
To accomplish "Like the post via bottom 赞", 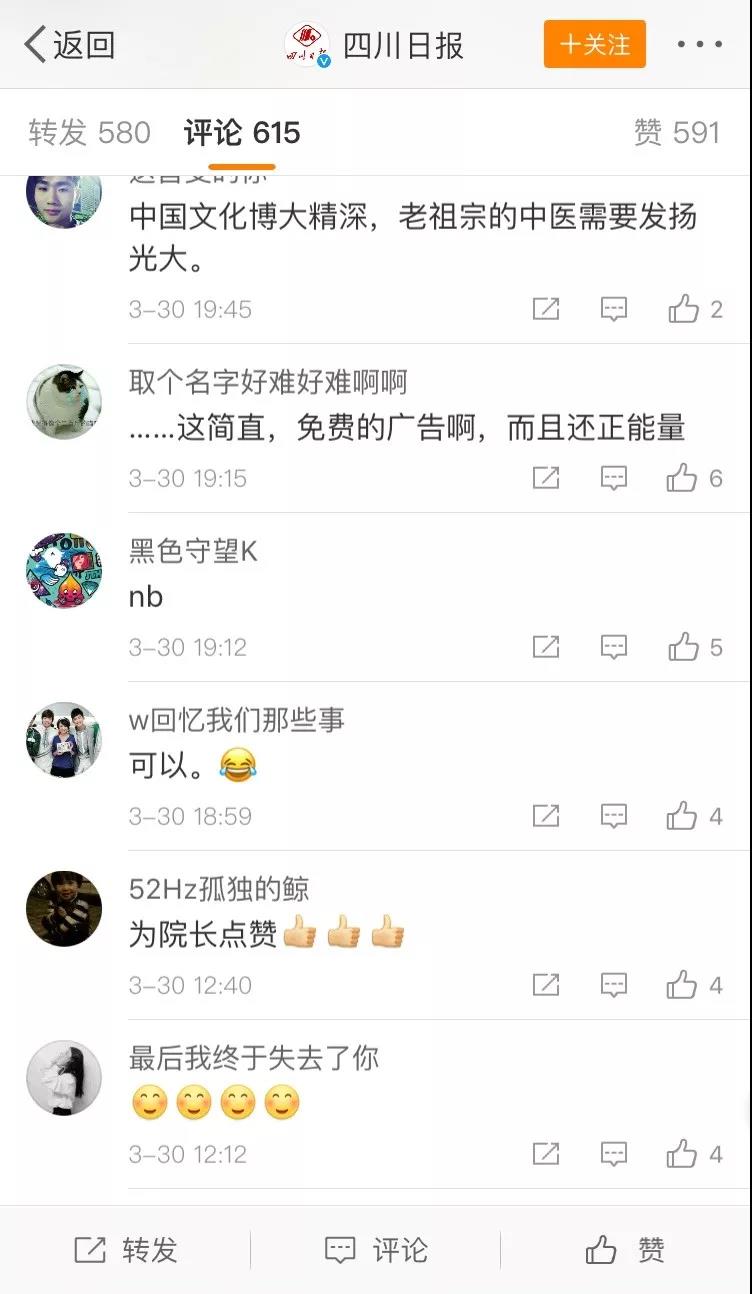I will (x=625, y=1250).
